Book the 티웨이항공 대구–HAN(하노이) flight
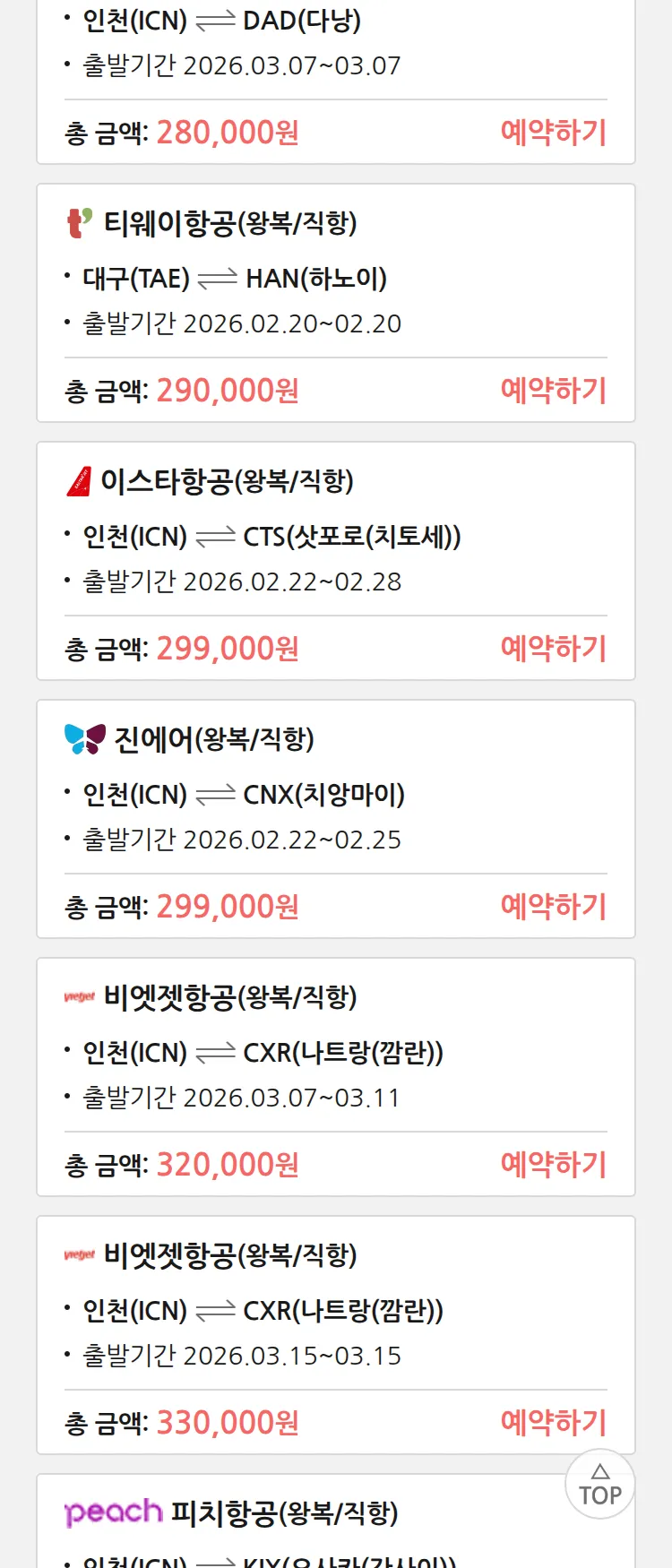The width and height of the screenshot is (672, 1568). [553, 391]
